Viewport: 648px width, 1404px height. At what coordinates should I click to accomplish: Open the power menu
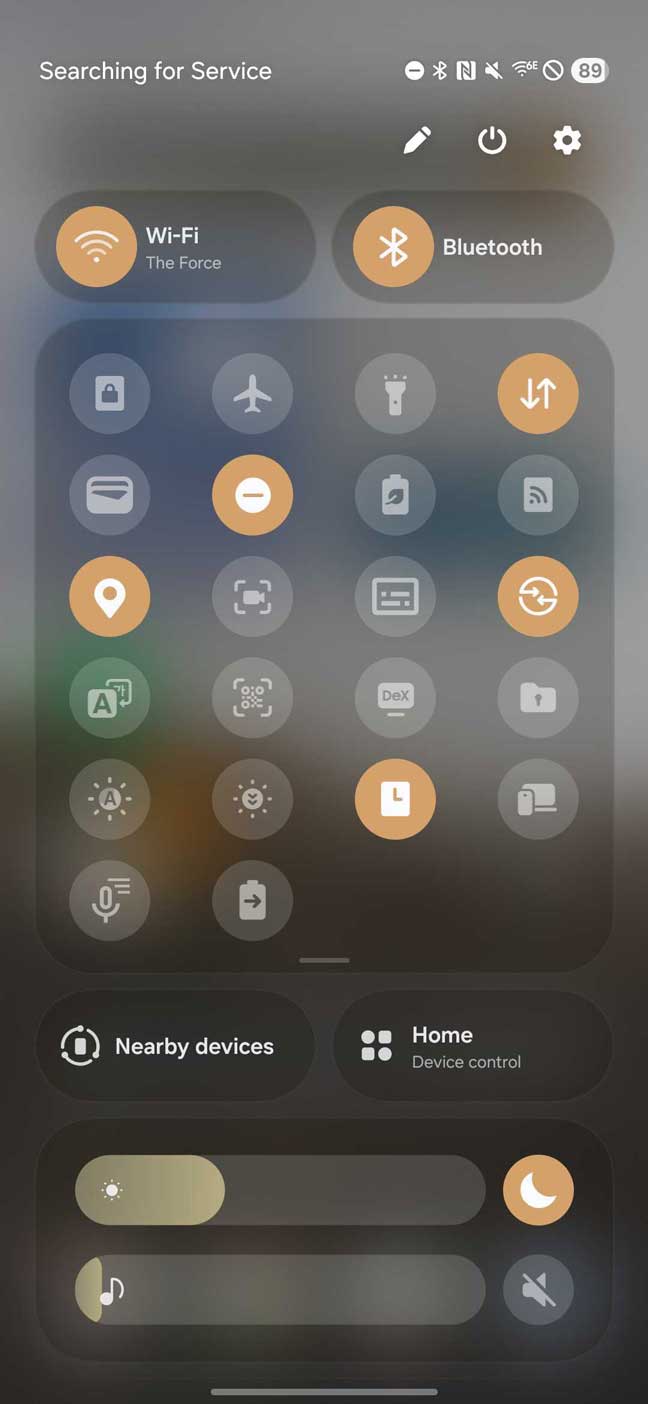coord(492,140)
